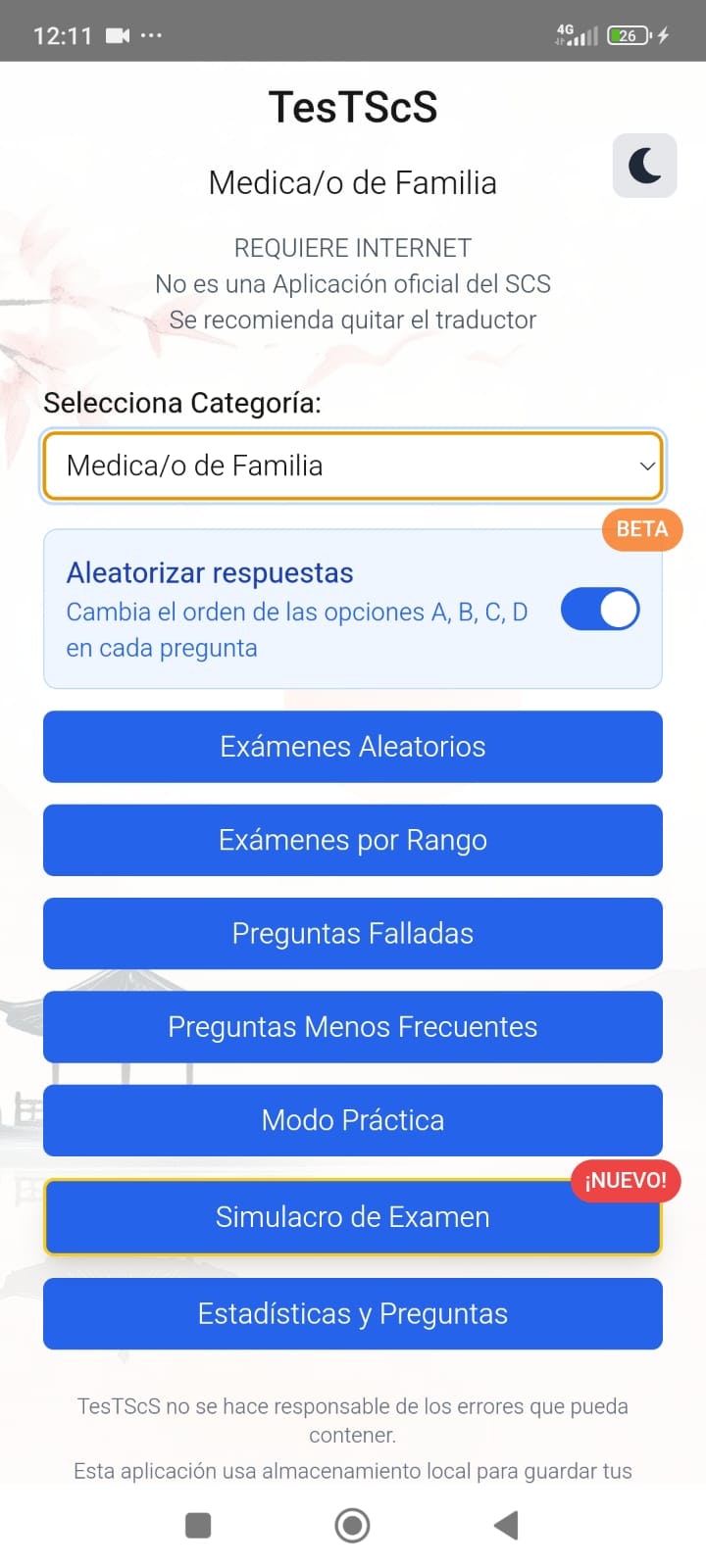Enter Modo Práctica

353,1120
